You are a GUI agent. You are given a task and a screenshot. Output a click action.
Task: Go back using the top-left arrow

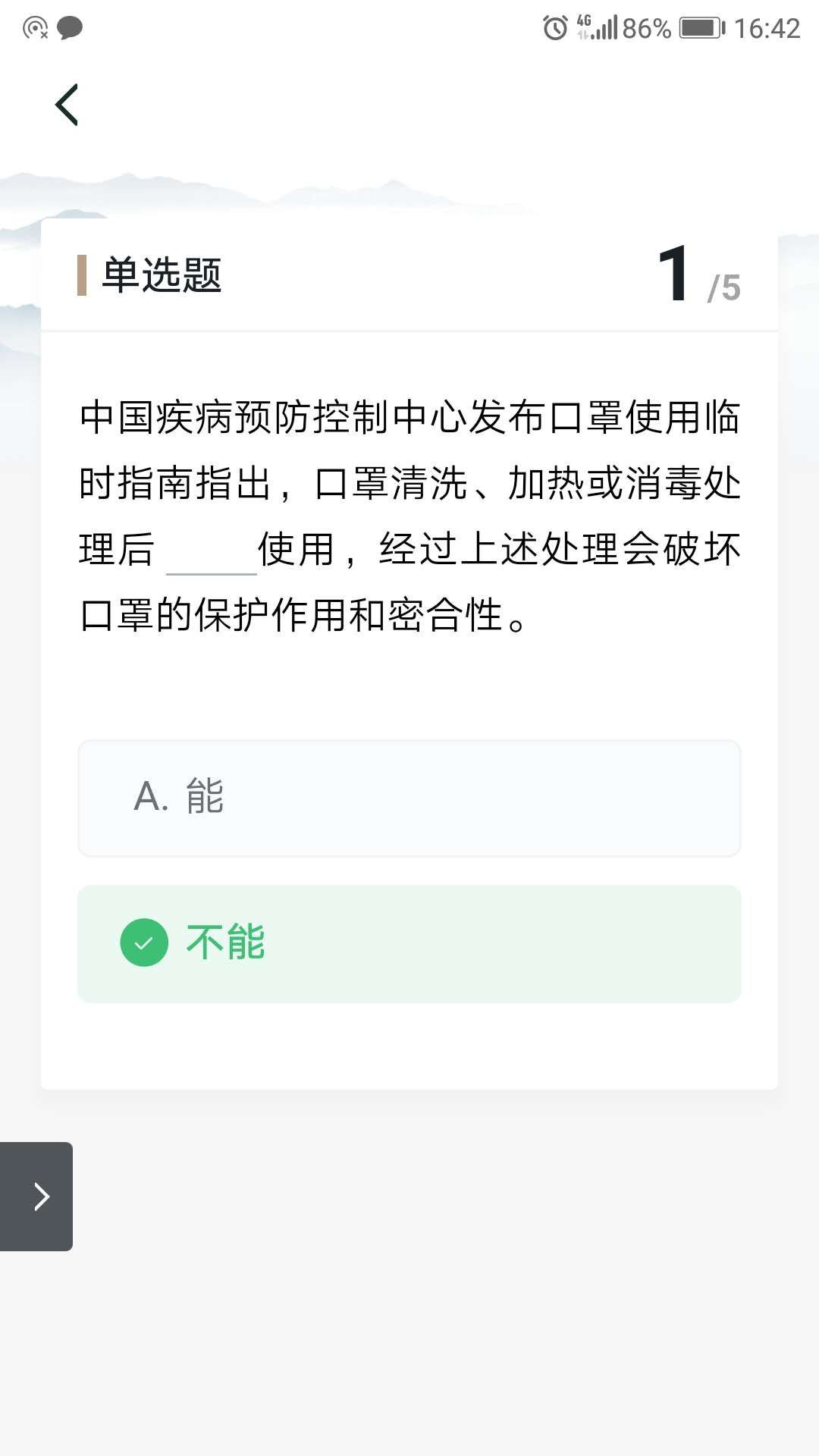67,105
